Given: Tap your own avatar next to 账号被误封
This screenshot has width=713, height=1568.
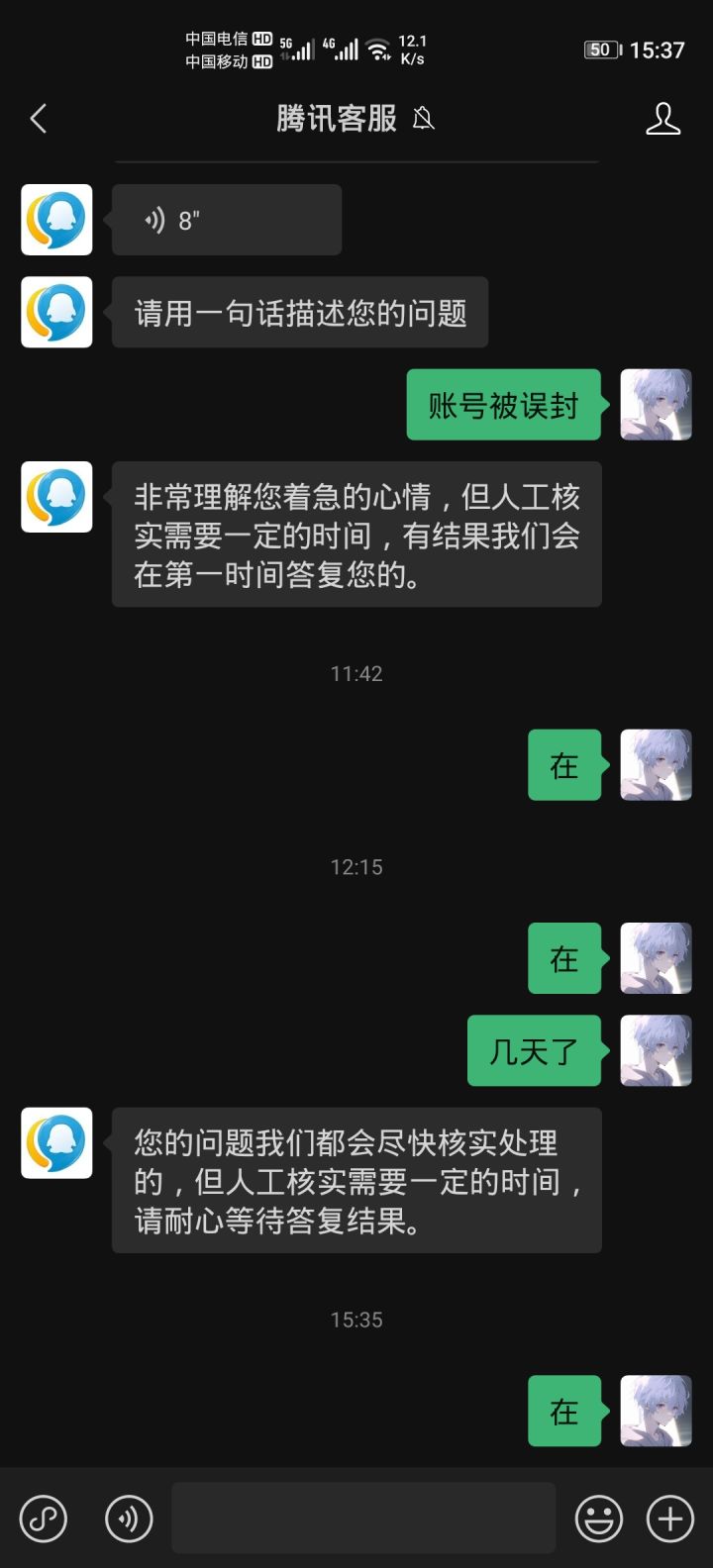Looking at the screenshot, I should 656,405.
